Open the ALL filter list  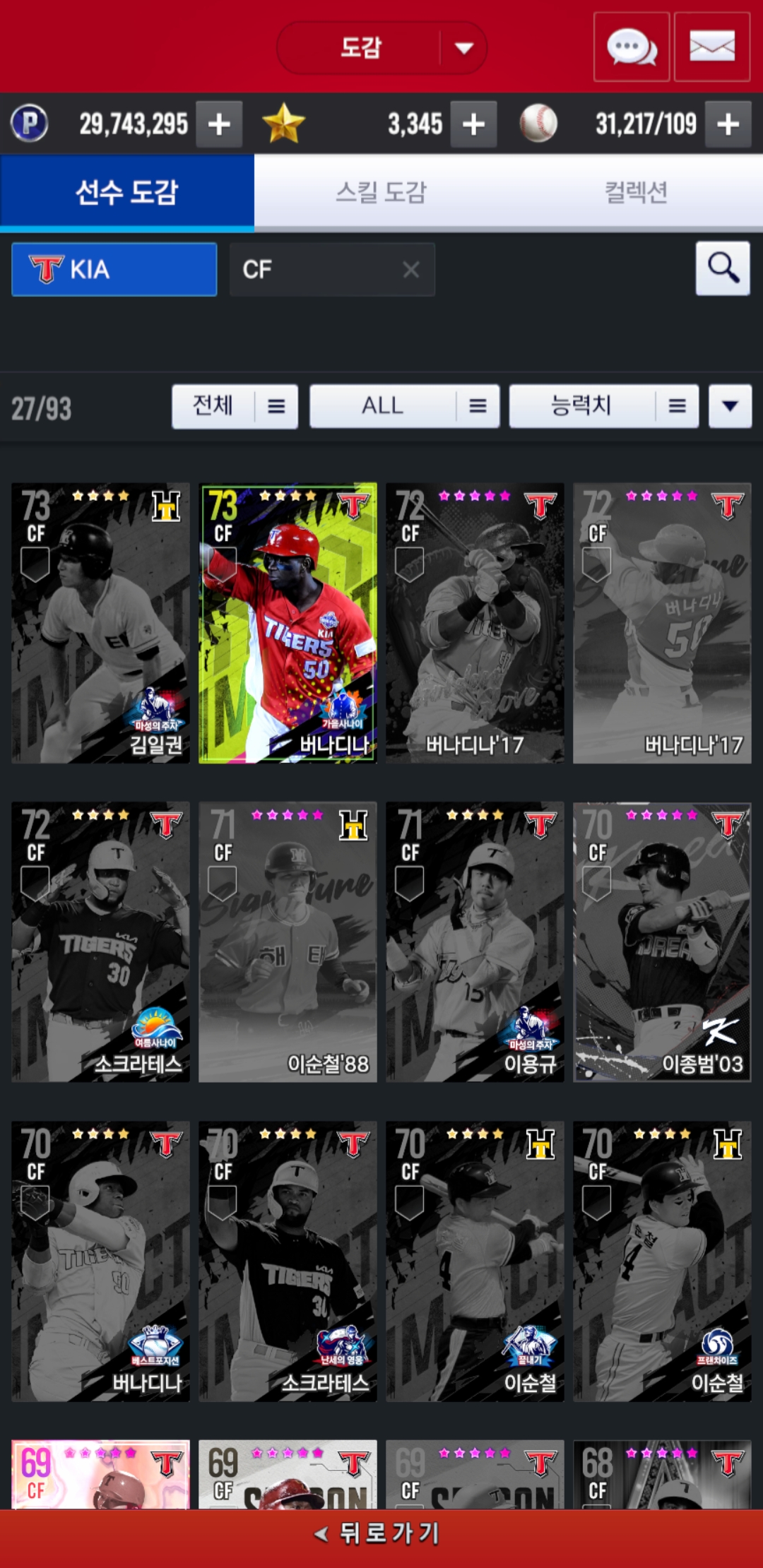(404, 406)
